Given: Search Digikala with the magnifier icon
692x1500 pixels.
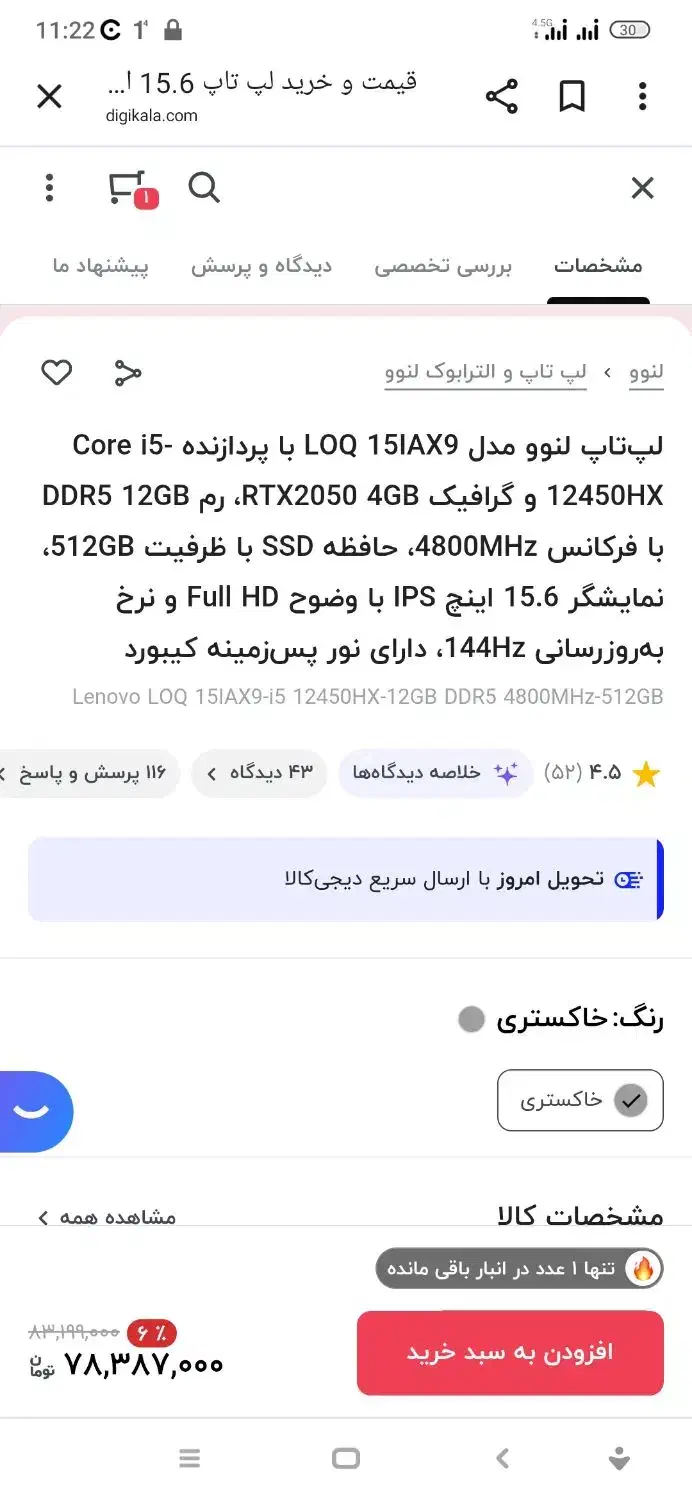Looking at the screenshot, I should [x=204, y=188].
